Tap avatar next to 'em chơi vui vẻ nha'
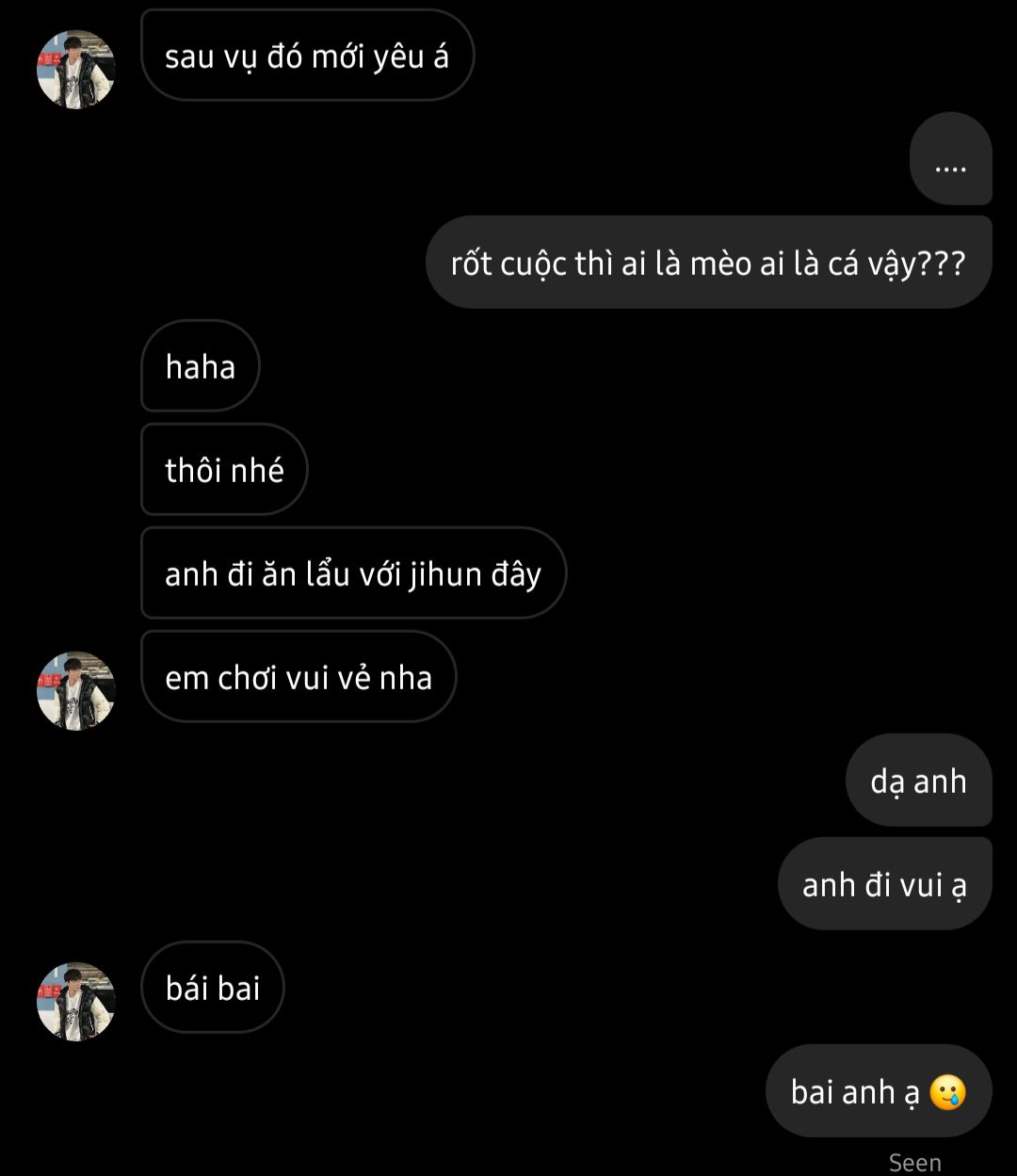This screenshot has height=1176, width=1017. pos(75,690)
